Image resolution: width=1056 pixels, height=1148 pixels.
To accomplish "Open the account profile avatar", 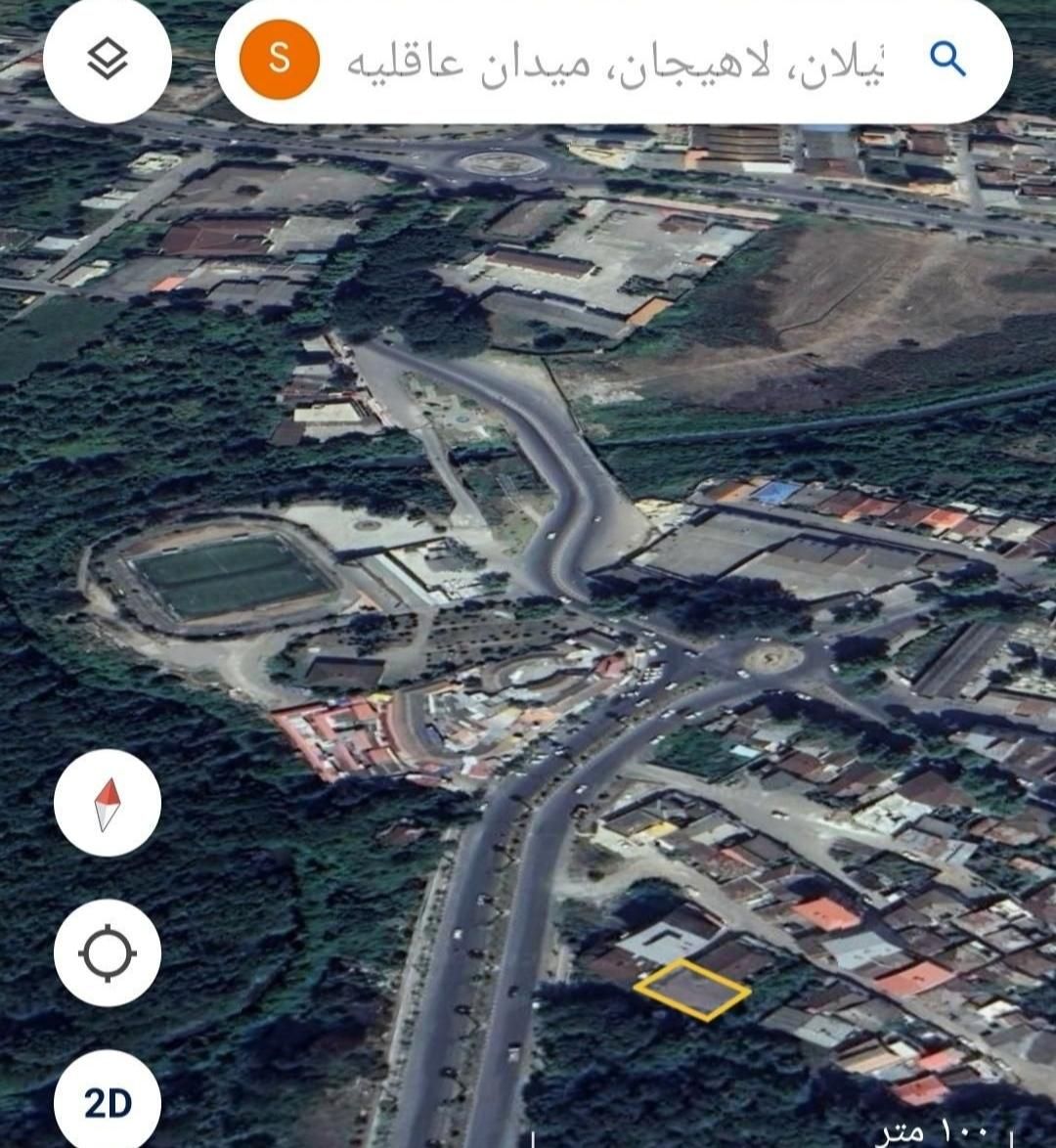I will pyautogui.click(x=280, y=60).
